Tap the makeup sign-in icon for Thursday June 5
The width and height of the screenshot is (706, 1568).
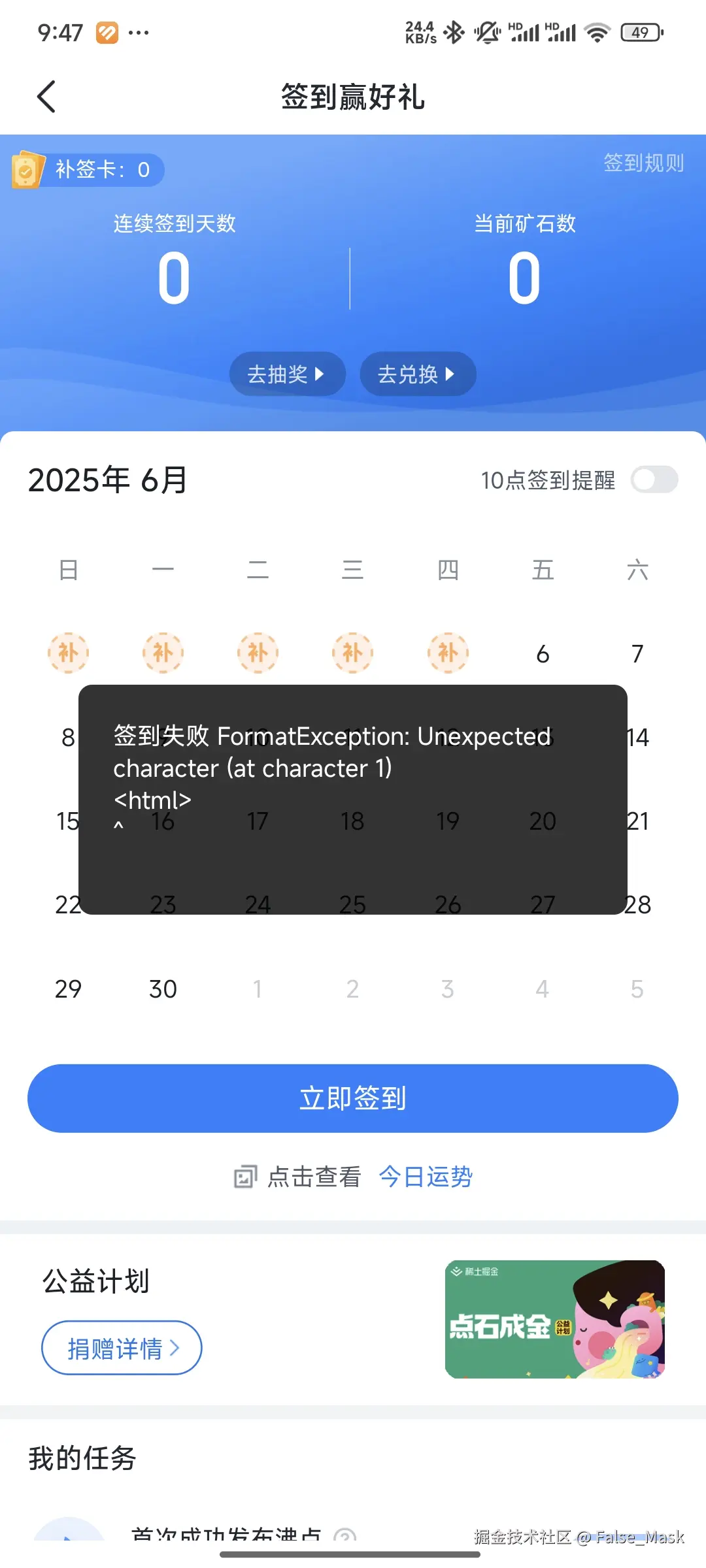pyautogui.click(x=447, y=652)
